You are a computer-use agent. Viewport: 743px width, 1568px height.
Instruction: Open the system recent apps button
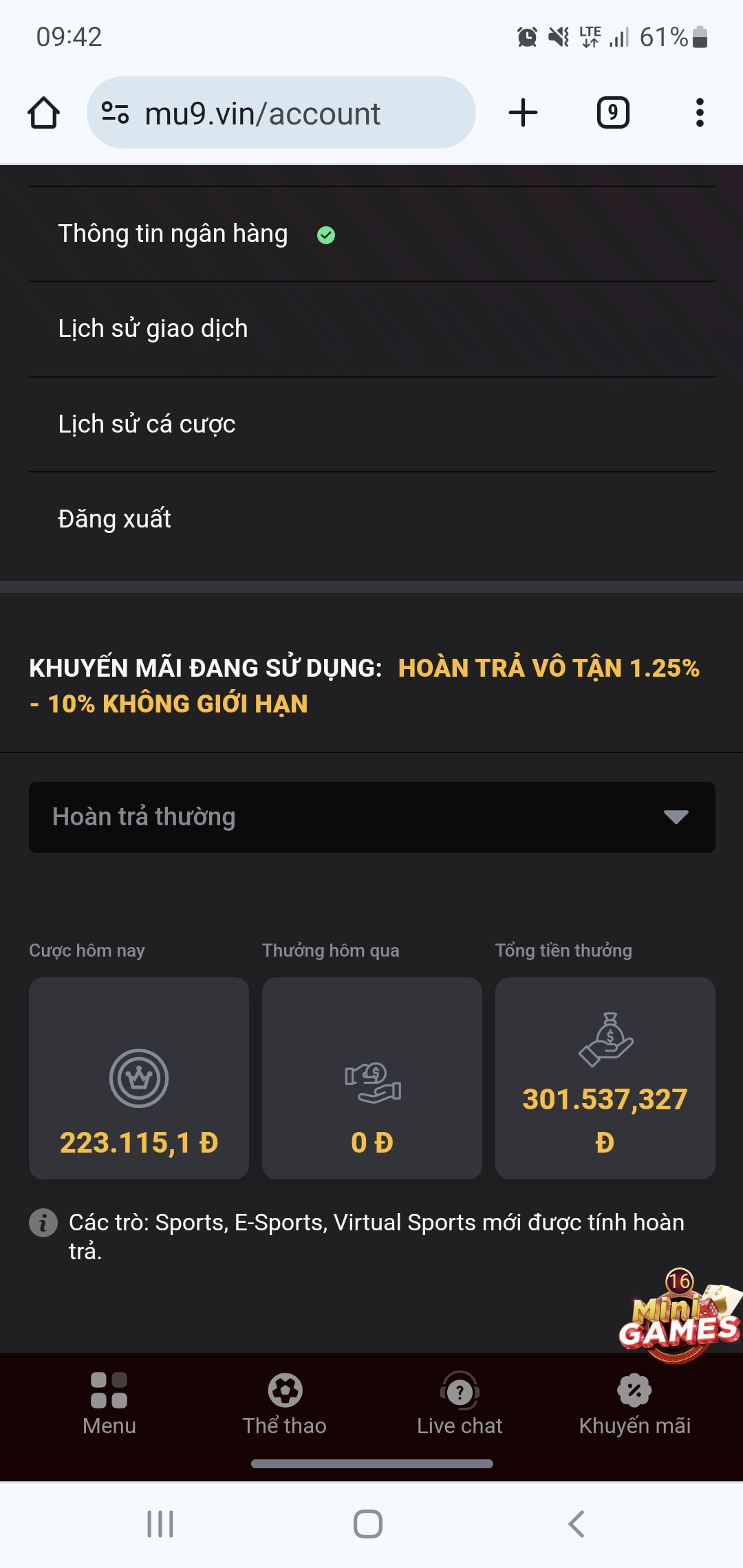tap(160, 1524)
